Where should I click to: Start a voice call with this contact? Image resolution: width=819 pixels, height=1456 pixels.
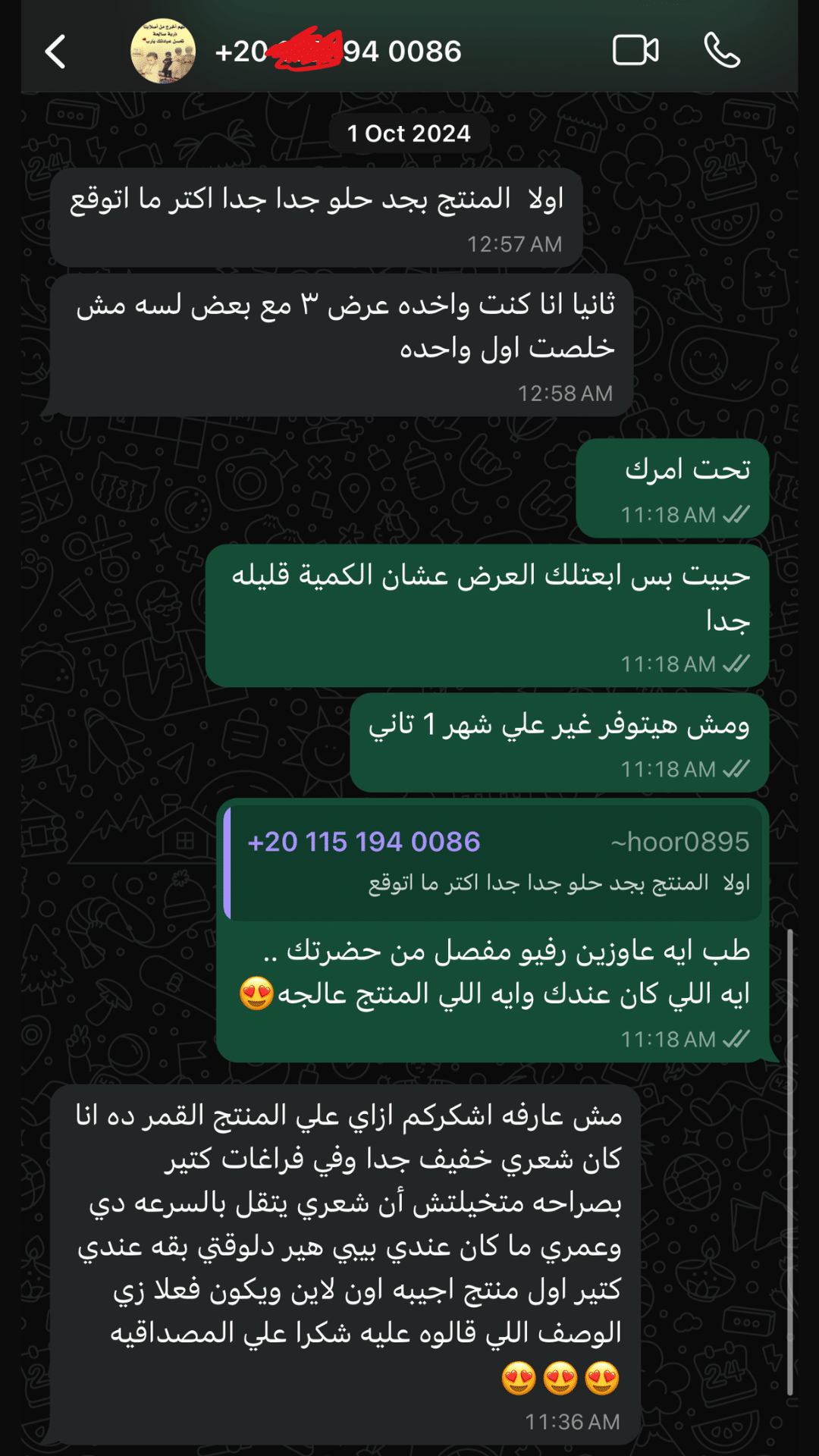tap(721, 51)
